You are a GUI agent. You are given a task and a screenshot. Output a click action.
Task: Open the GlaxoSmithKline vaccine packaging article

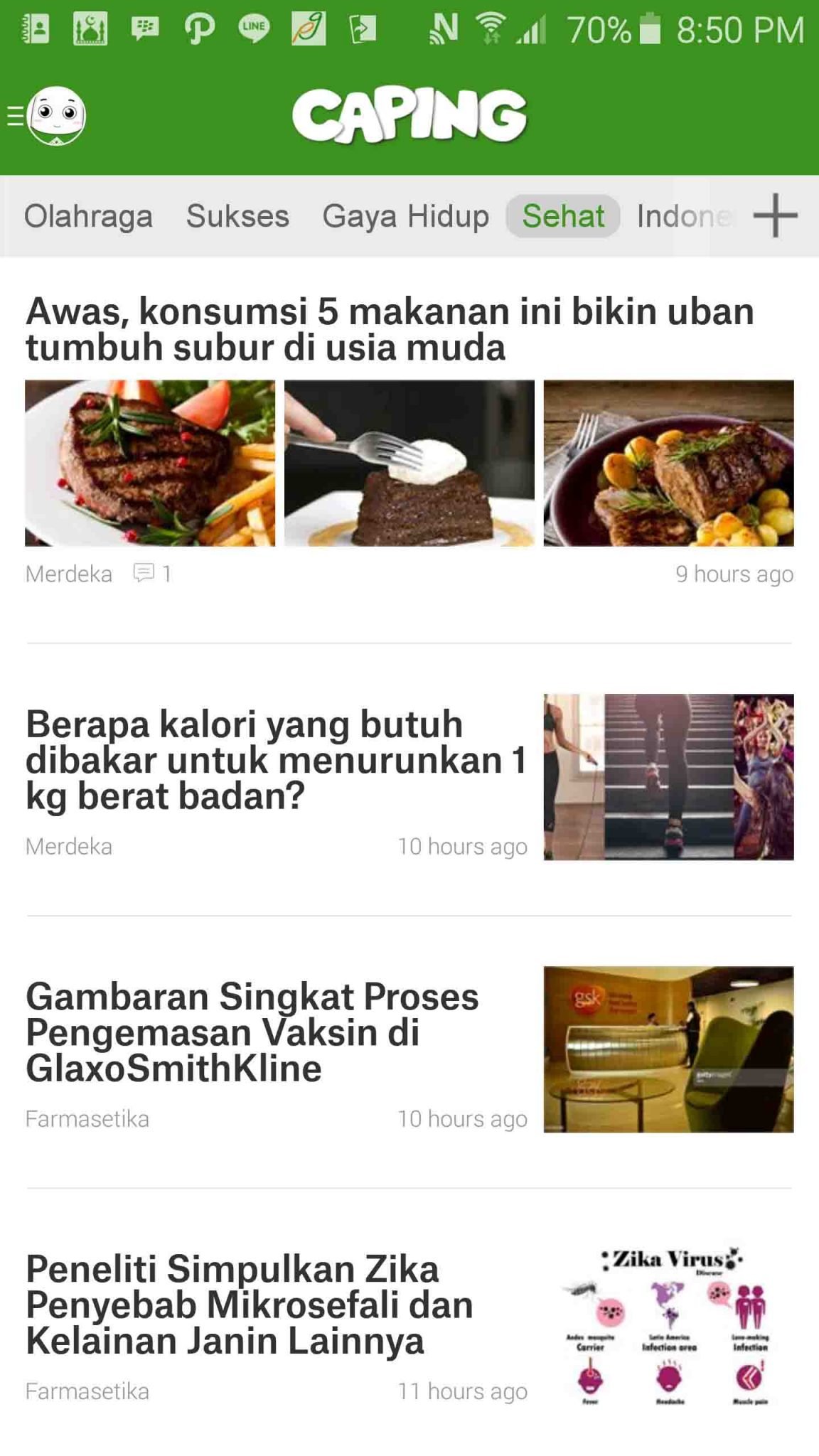(x=252, y=1032)
